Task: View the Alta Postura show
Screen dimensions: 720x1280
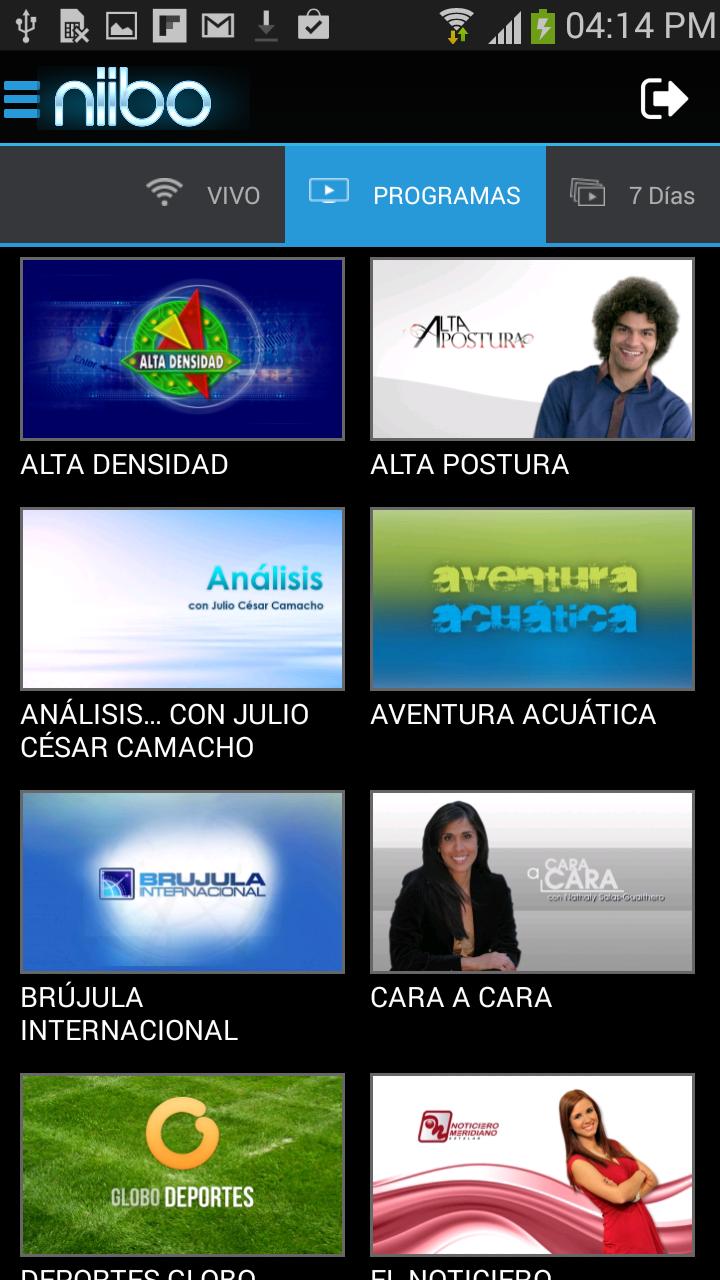Action: click(532, 349)
